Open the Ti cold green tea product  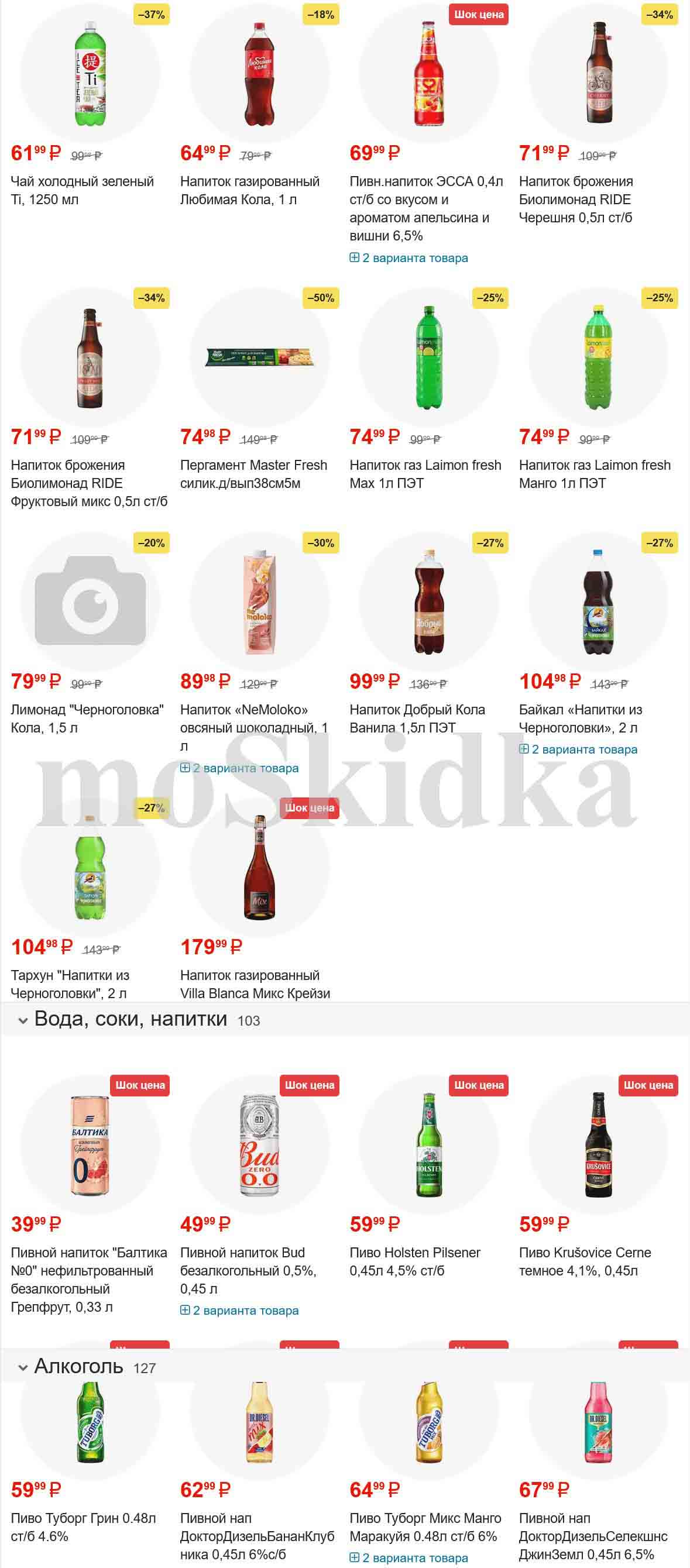82,190
